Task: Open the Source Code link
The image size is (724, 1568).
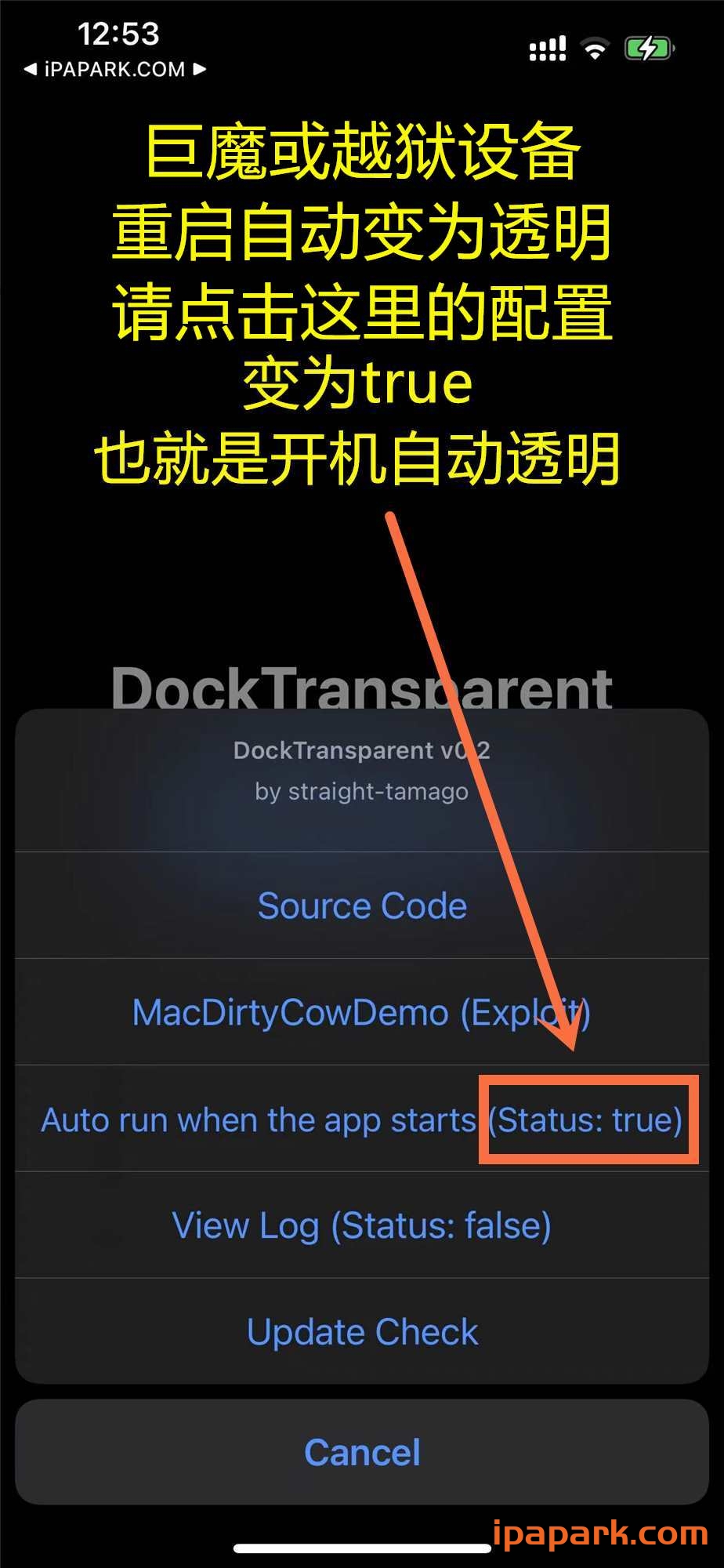Action: [x=362, y=906]
